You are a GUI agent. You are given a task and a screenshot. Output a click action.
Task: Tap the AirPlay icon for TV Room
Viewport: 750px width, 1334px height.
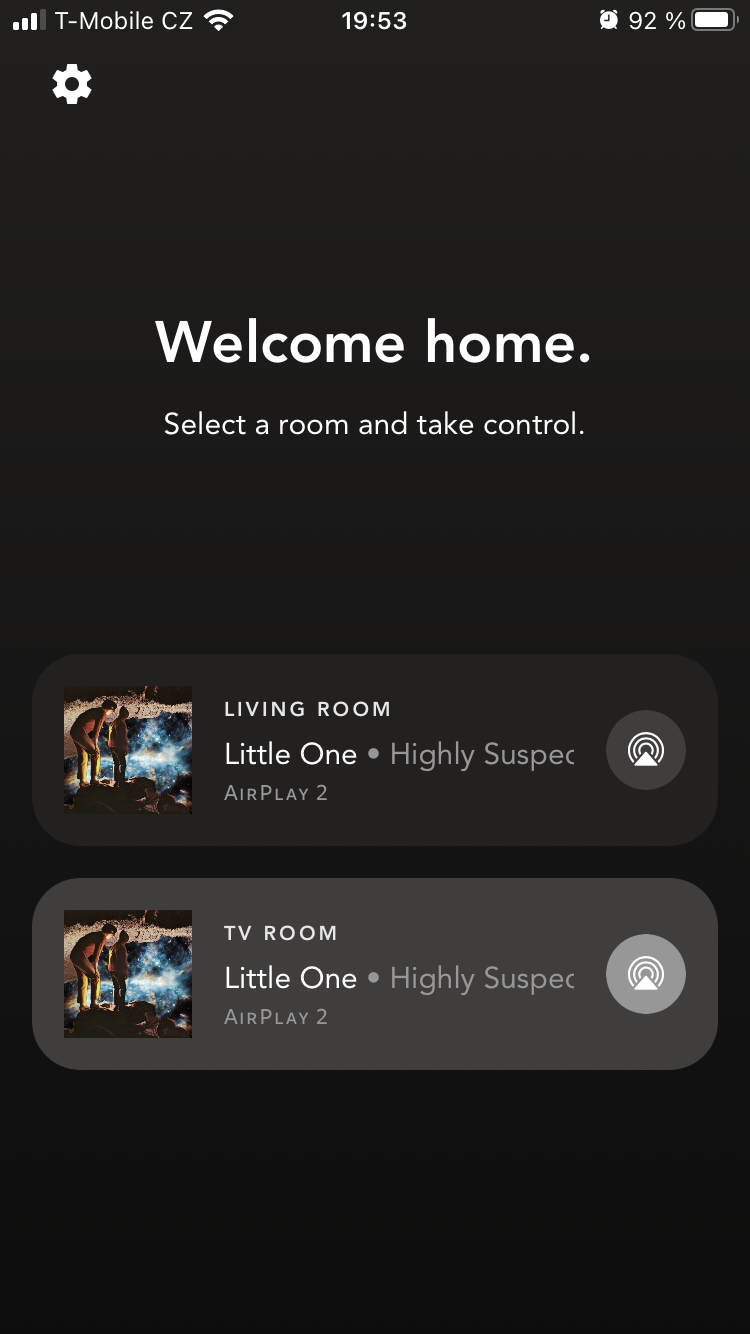tap(646, 974)
